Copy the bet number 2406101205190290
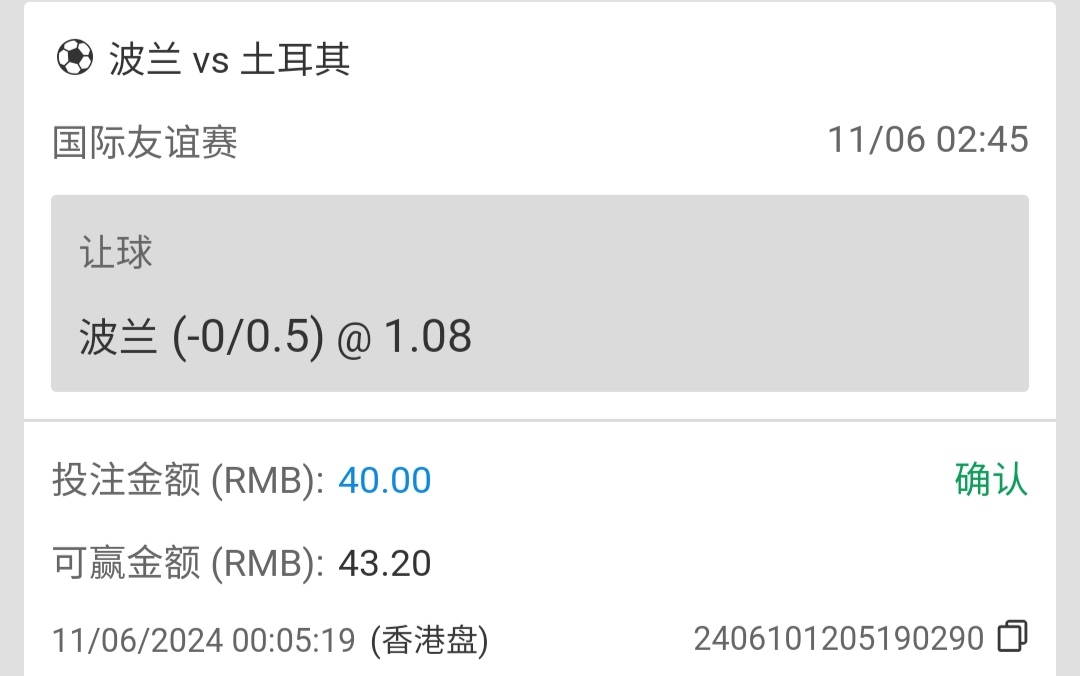1080x676 pixels. (x=1012, y=636)
